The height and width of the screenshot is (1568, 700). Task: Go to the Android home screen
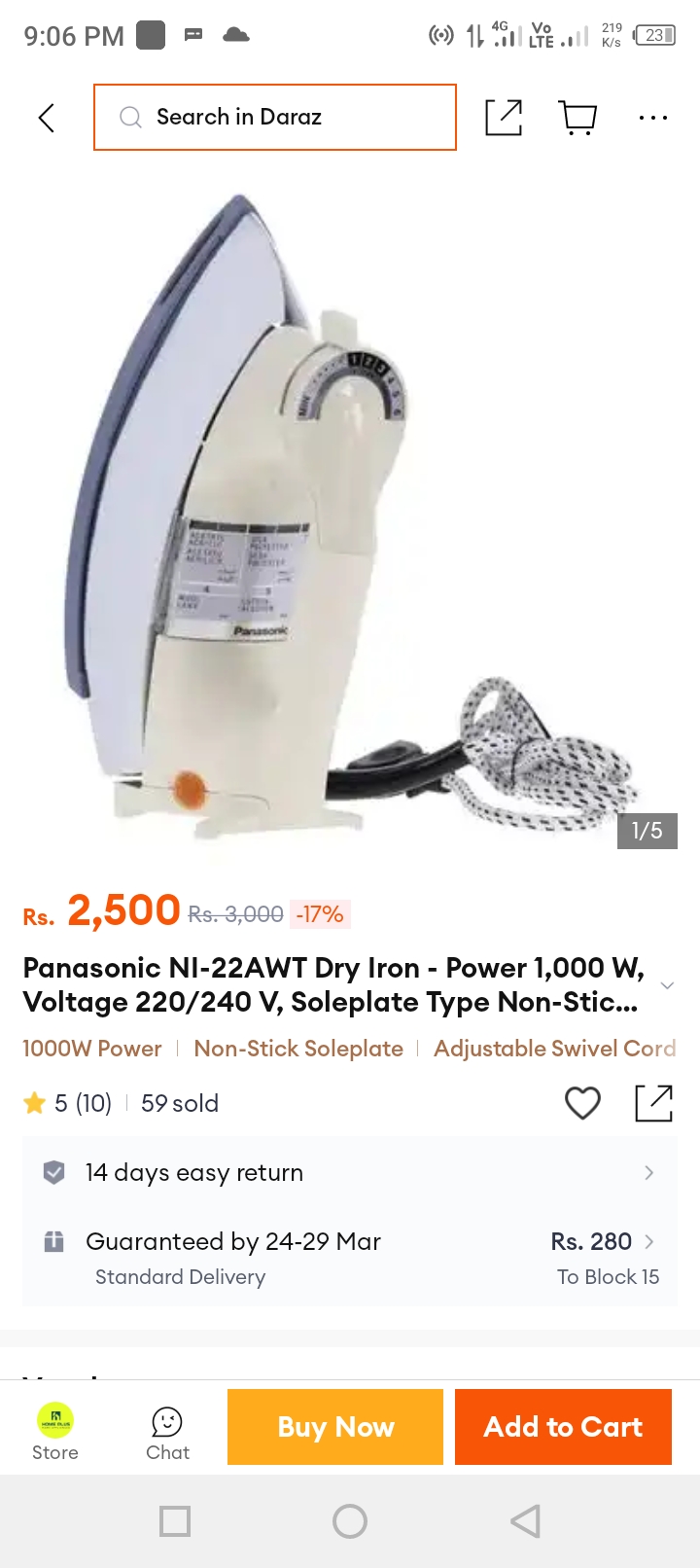pyautogui.click(x=350, y=1521)
